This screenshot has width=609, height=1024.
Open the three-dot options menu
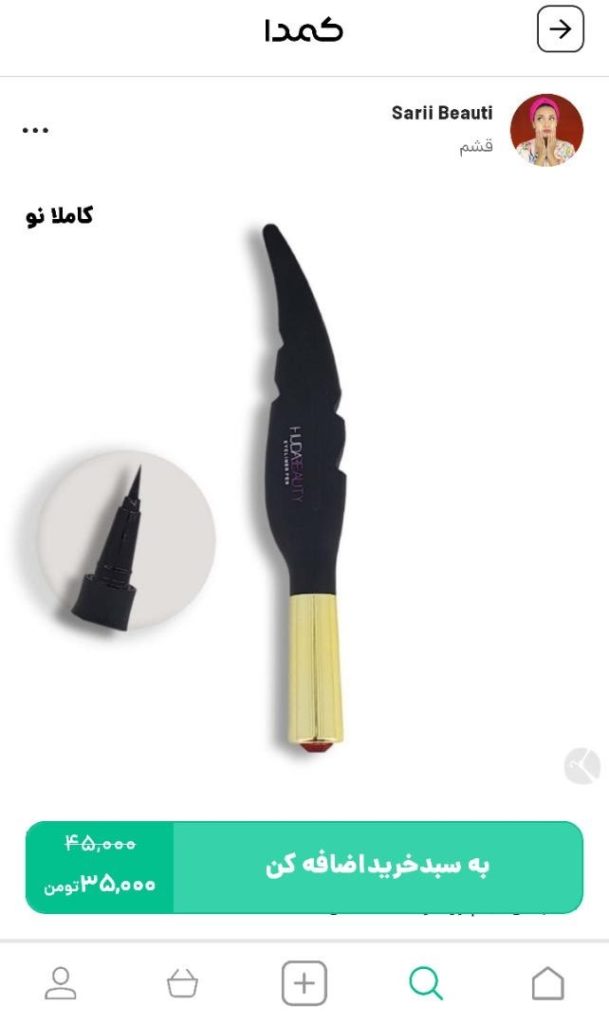[35, 130]
